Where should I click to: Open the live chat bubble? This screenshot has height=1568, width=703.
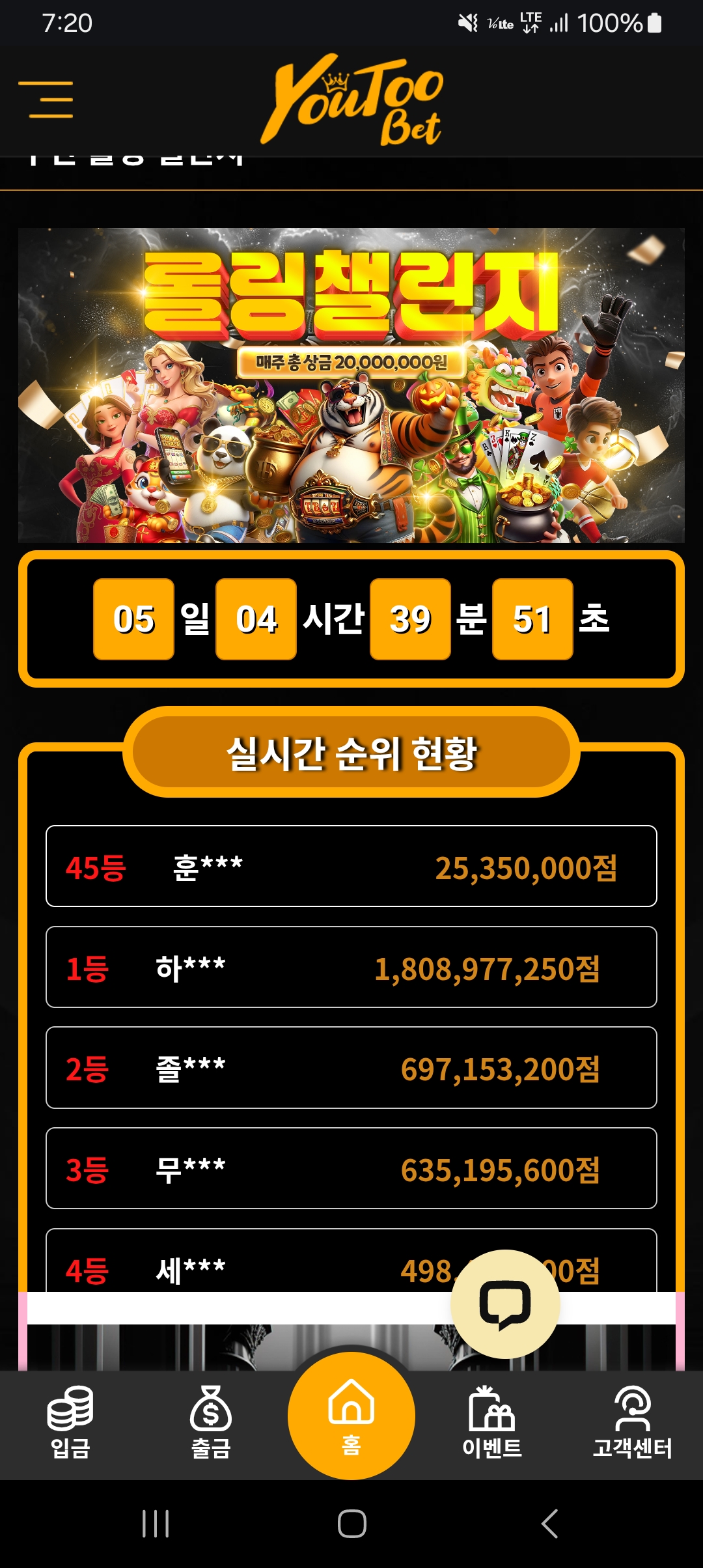pyautogui.click(x=505, y=1304)
